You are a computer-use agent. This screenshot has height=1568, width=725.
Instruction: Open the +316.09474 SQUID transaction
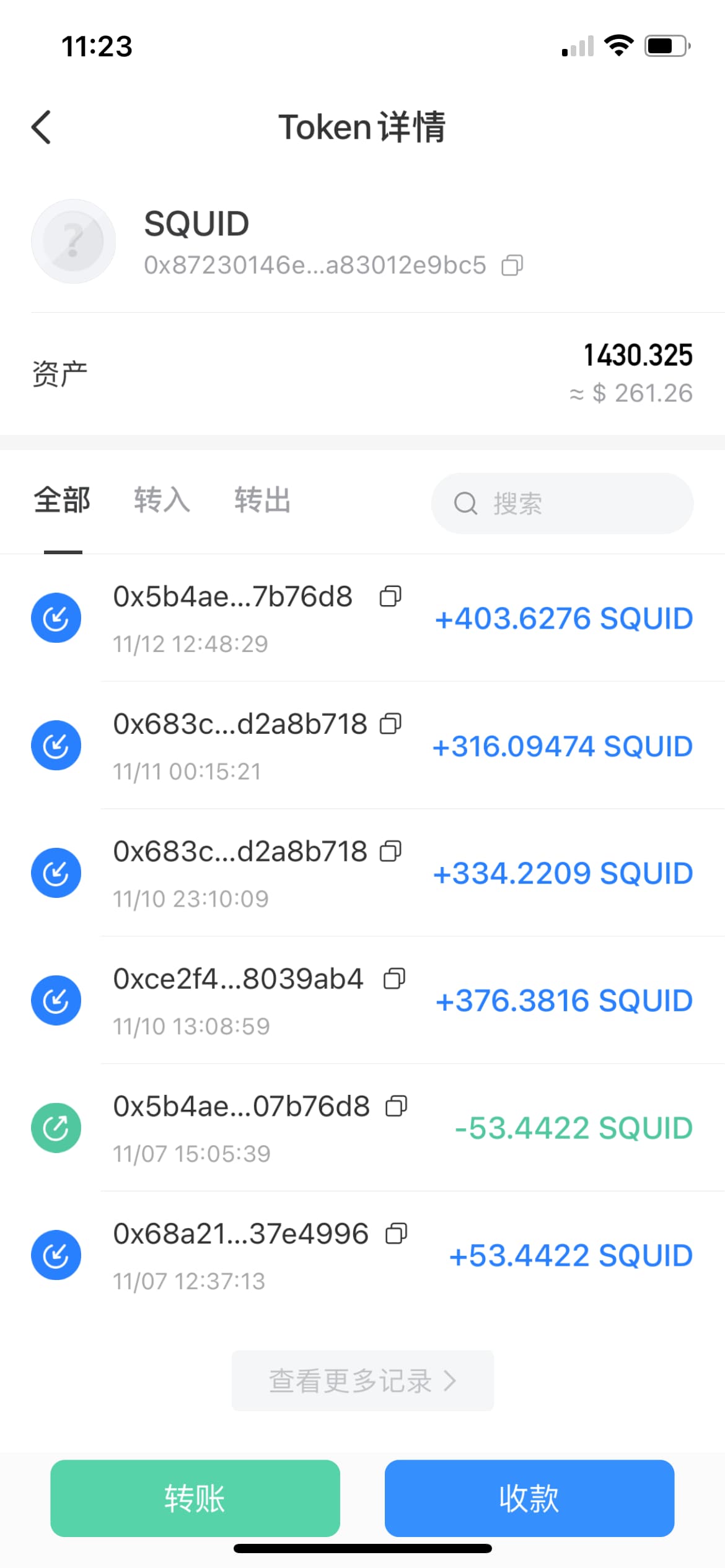coord(362,746)
